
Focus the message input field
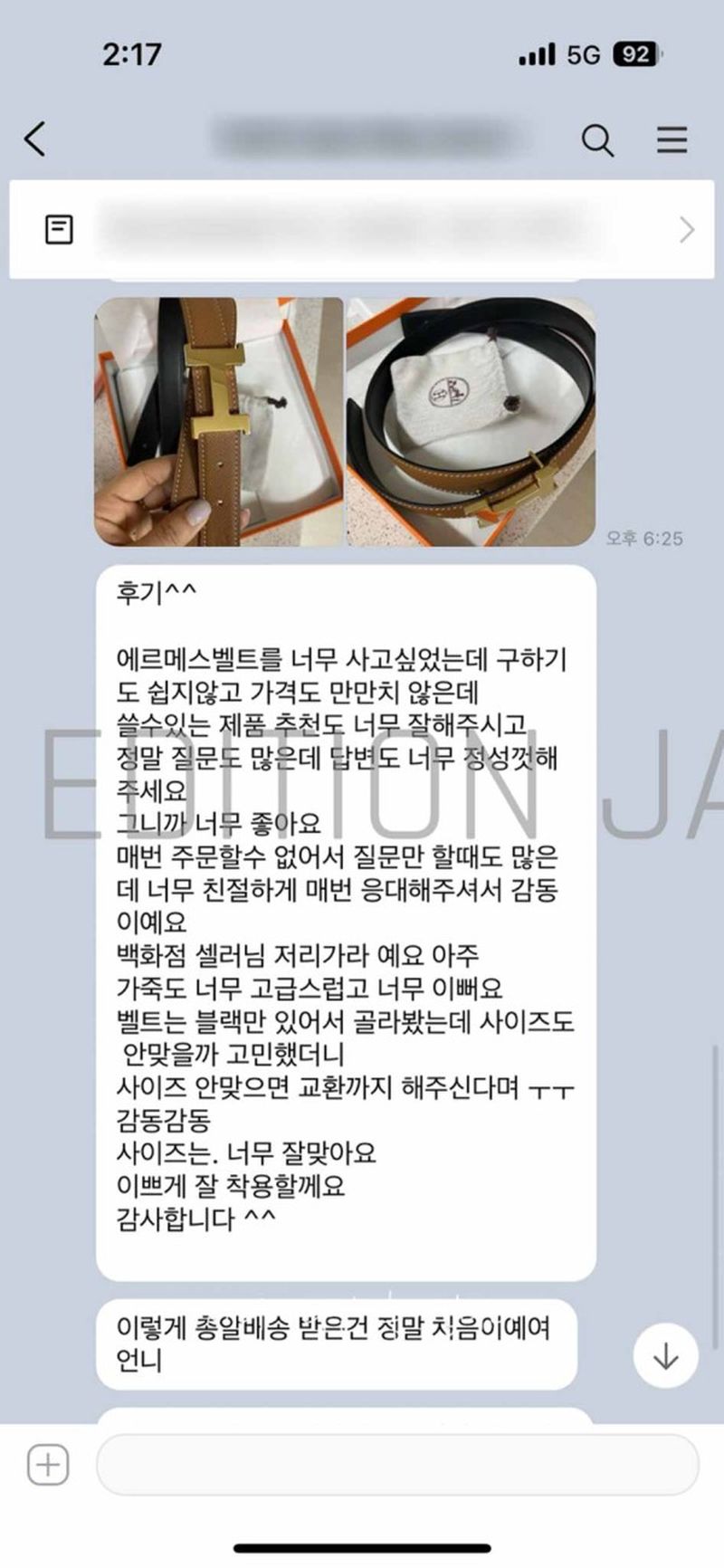click(x=396, y=1465)
